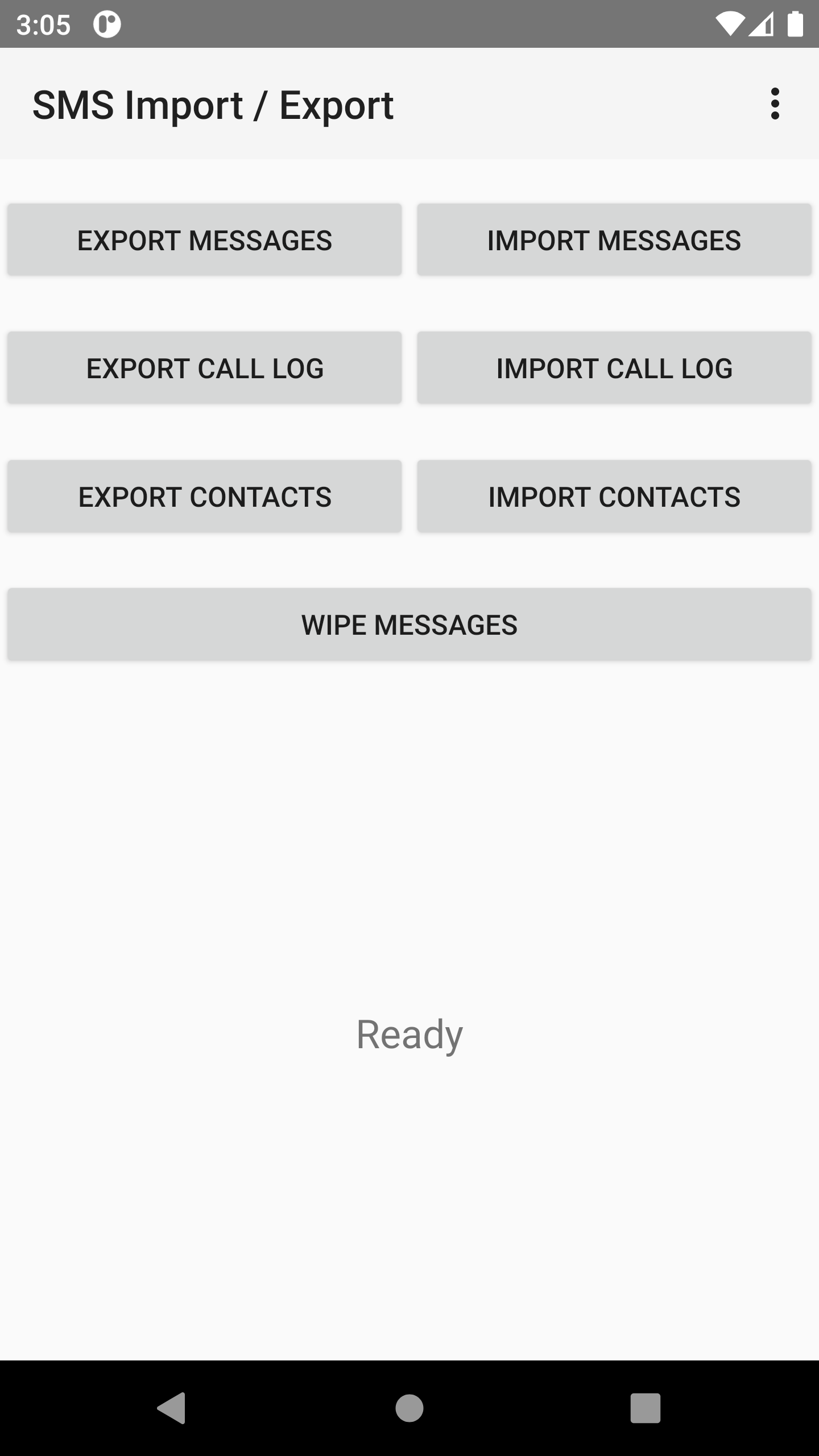Select the Wipe Messages button

pyautogui.click(x=409, y=624)
